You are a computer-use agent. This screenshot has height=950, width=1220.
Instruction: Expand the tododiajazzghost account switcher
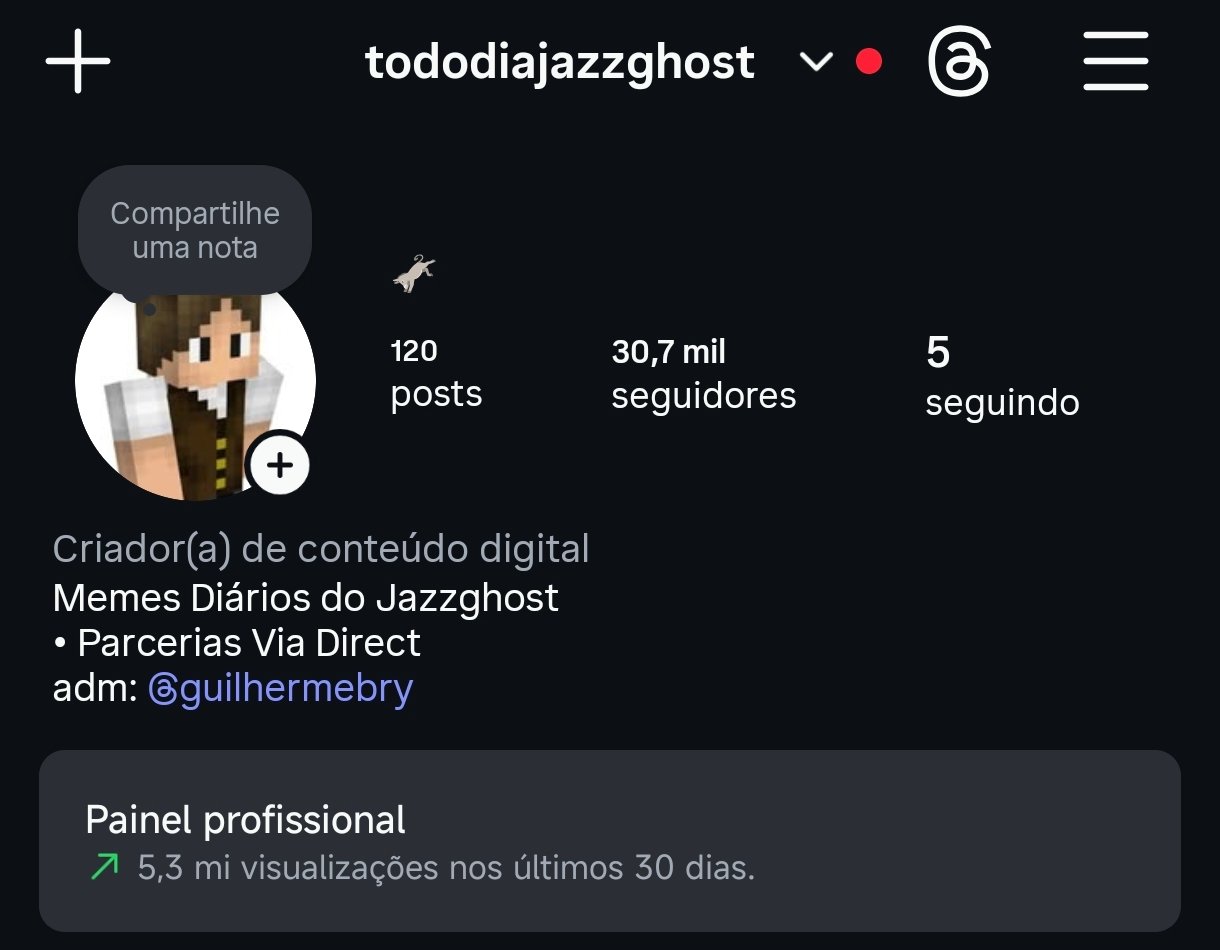pos(816,62)
